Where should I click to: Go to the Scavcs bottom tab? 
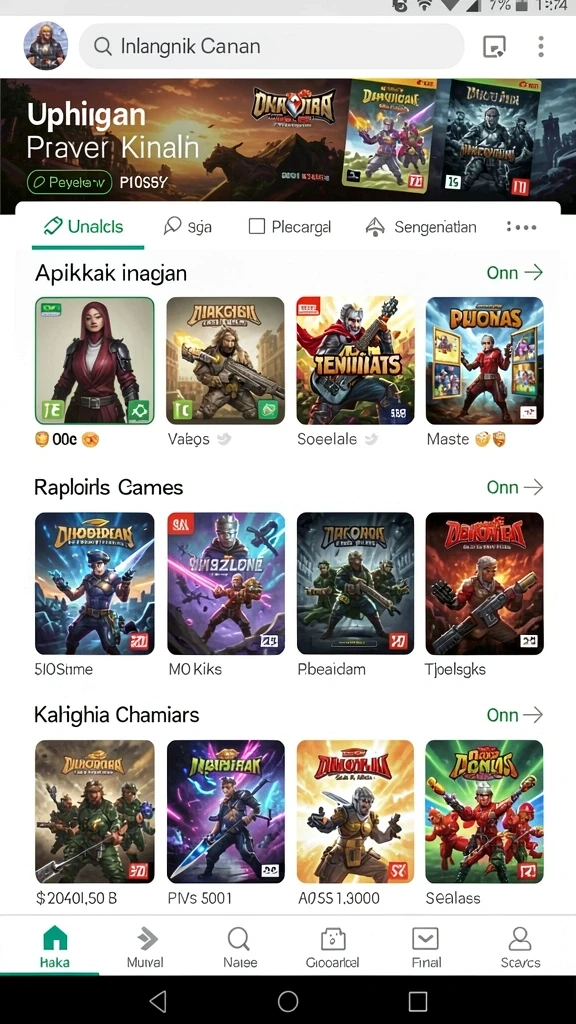(x=520, y=947)
